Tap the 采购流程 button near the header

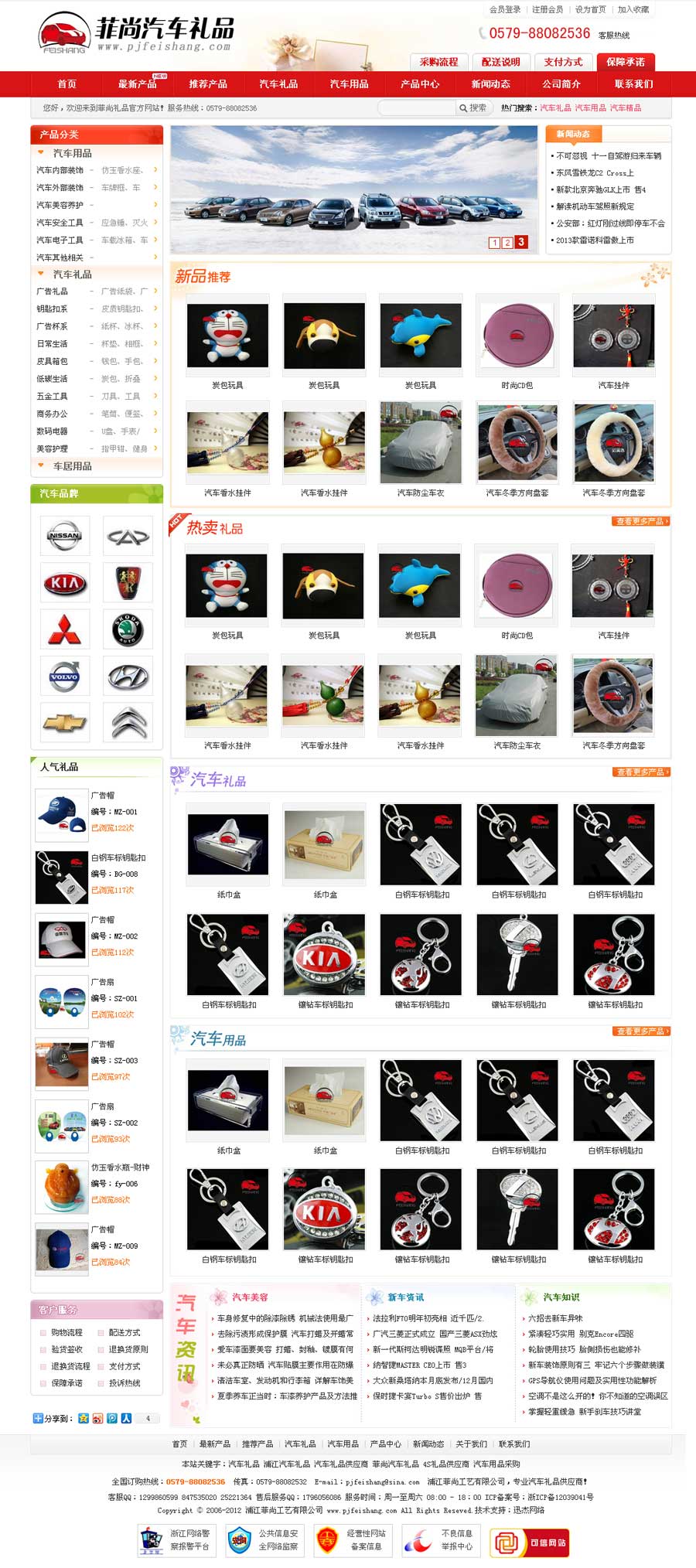(438, 62)
